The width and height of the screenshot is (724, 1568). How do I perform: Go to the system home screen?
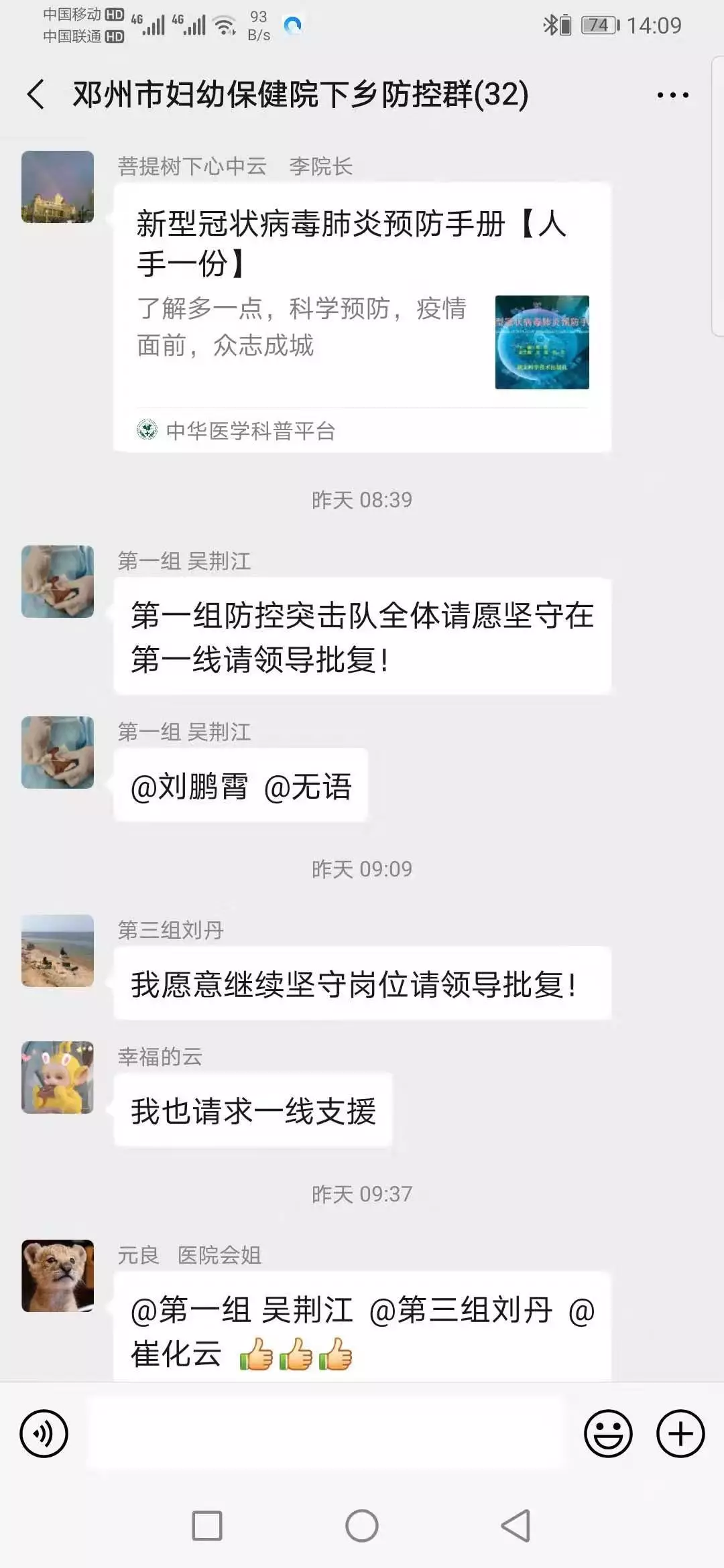[x=362, y=1526]
